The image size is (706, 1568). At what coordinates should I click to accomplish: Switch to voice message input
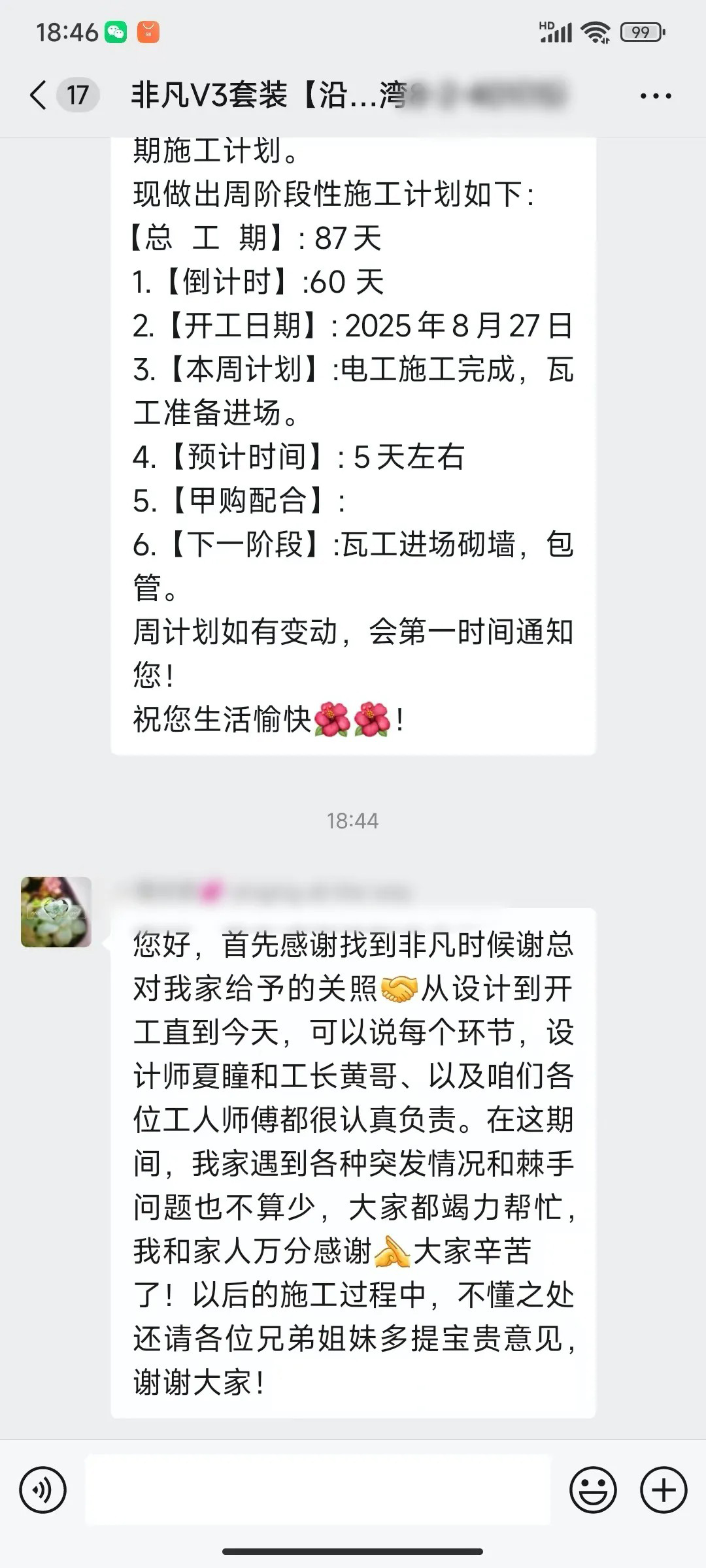tap(43, 1490)
